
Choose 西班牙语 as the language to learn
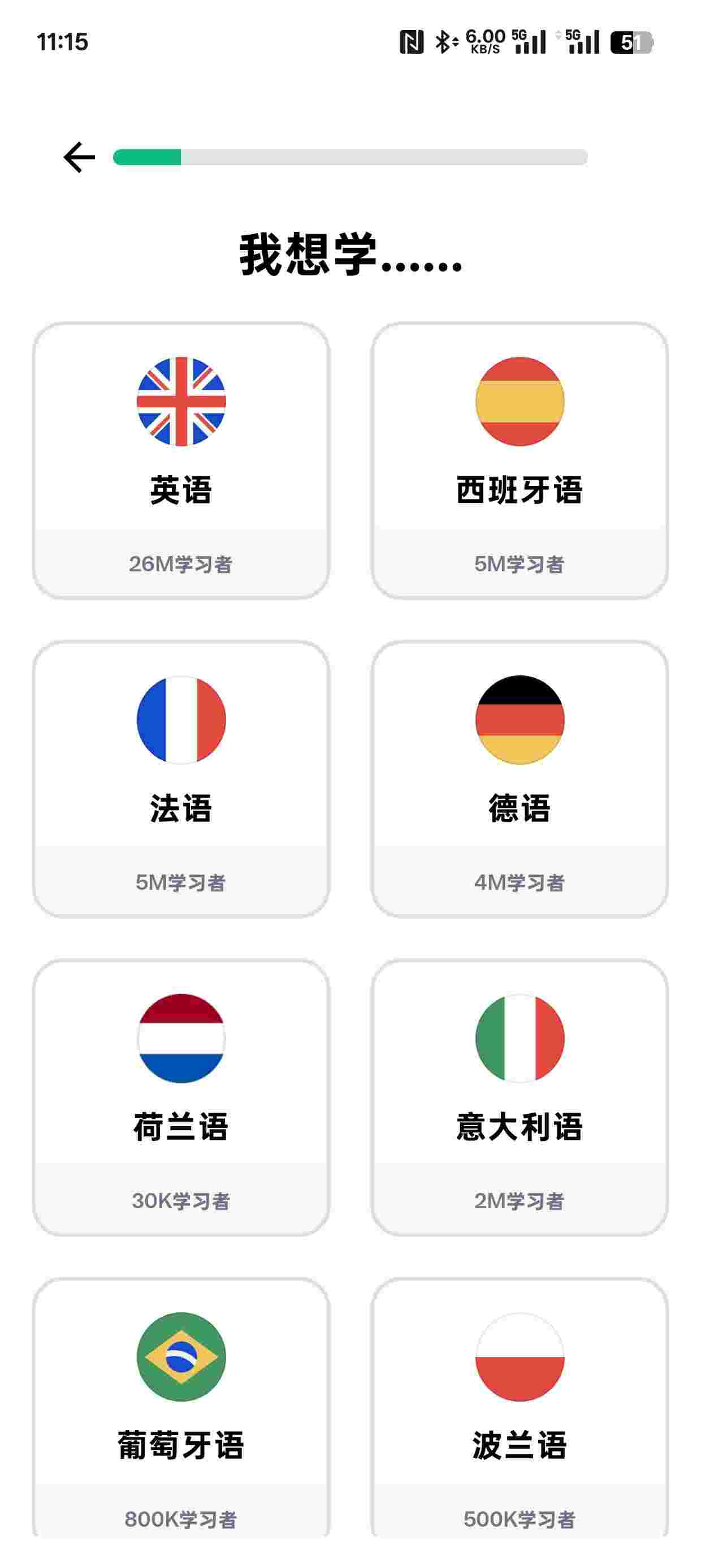coord(520,461)
